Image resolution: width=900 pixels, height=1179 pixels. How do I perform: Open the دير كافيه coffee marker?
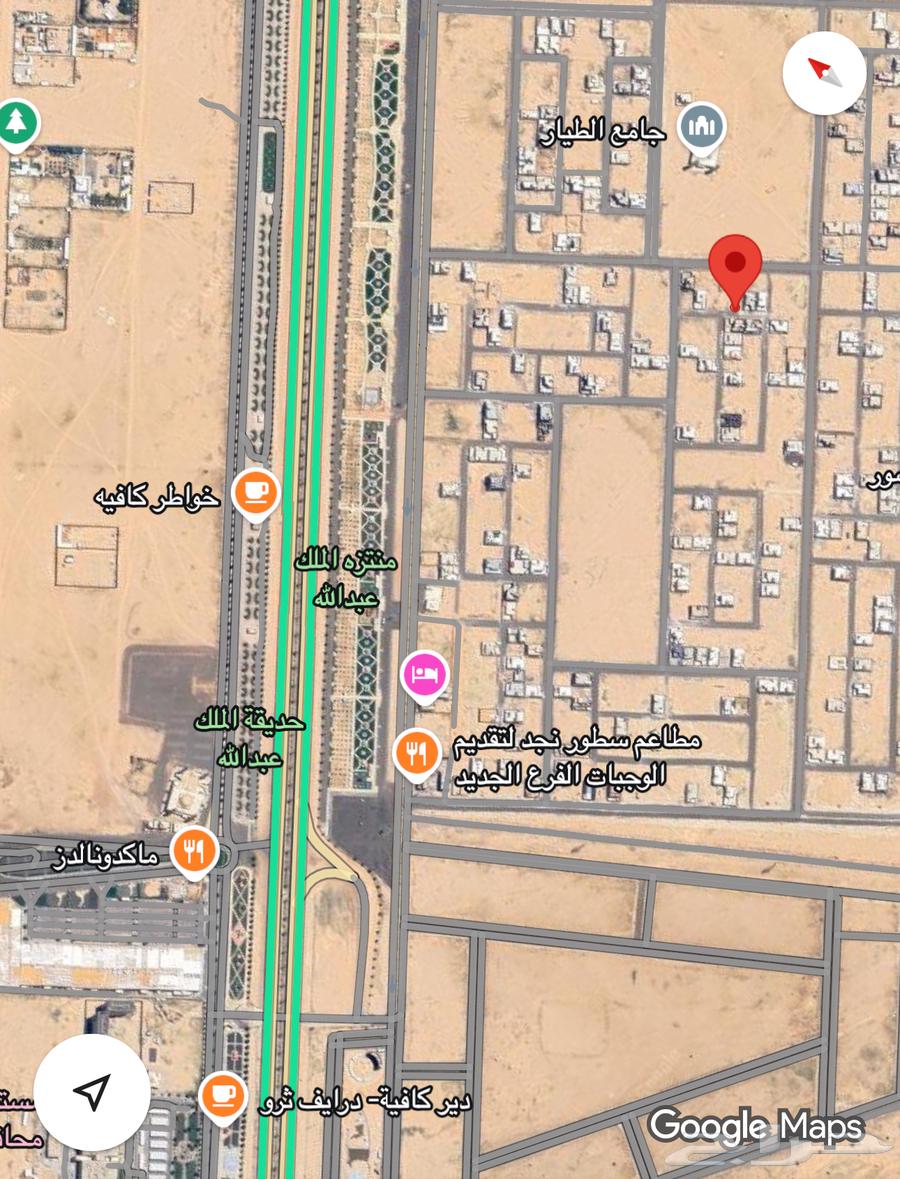coord(223,1096)
